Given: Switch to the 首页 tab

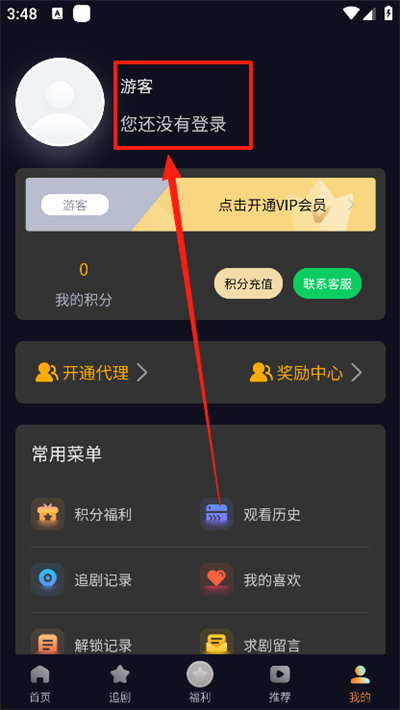Looking at the screenshot, I should [x=40, y=682].
